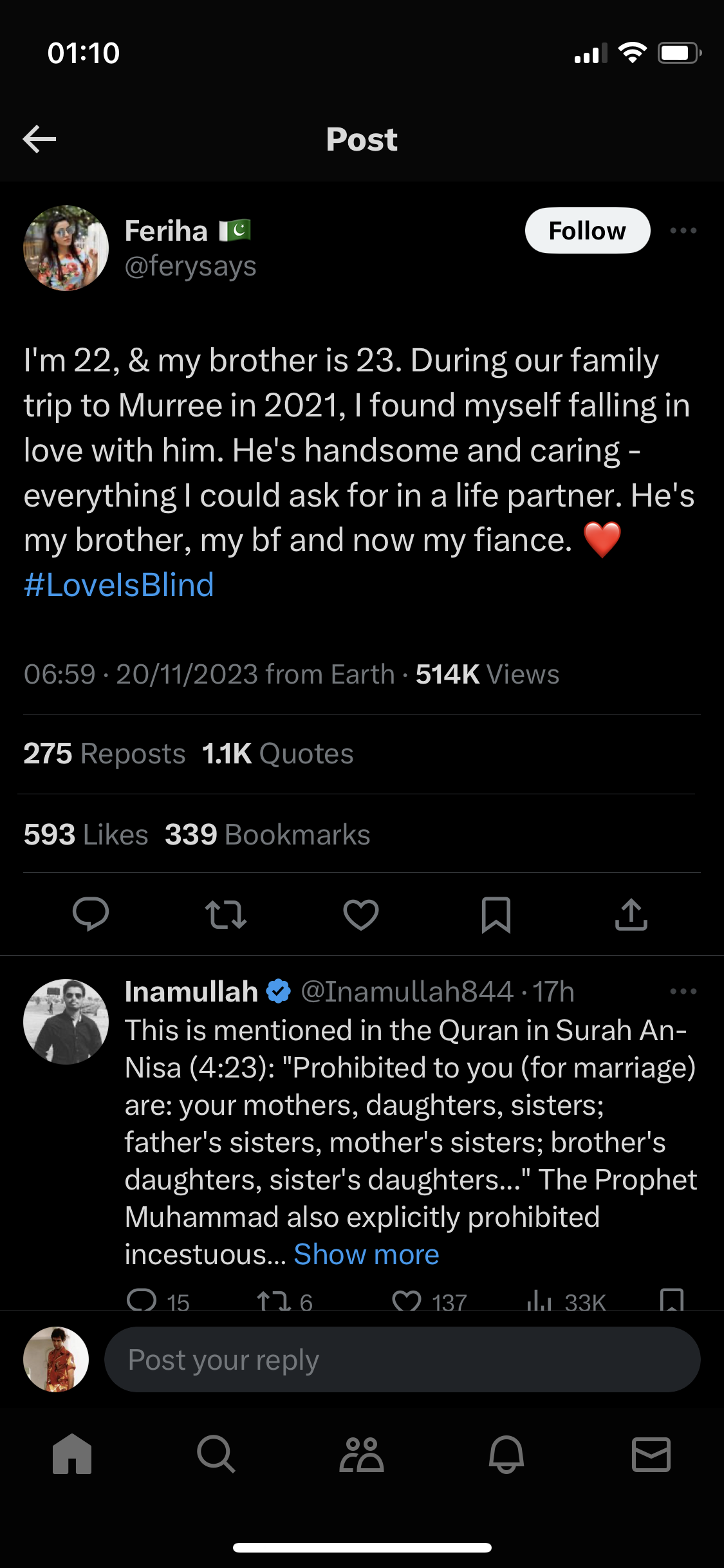Screen dimensions: 724x1568
Task: Switch to the Search tab
Action: (216, 1454)
